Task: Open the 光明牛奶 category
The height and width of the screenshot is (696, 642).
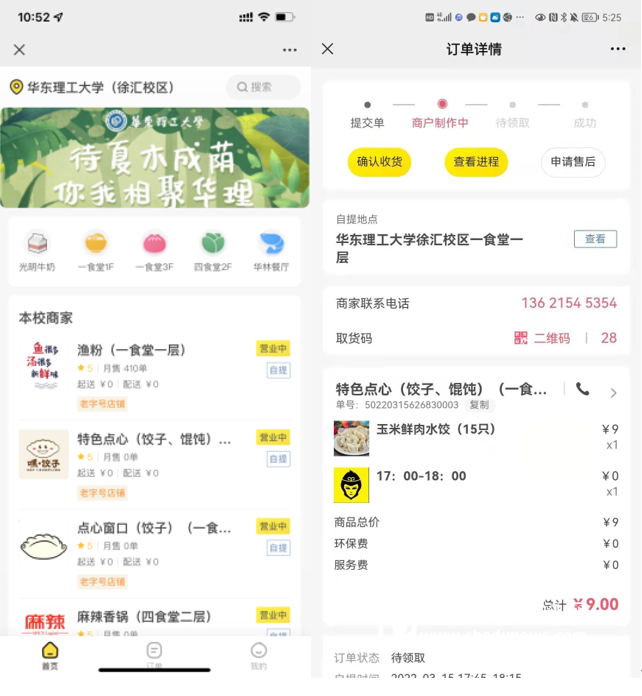Action: 37,251
